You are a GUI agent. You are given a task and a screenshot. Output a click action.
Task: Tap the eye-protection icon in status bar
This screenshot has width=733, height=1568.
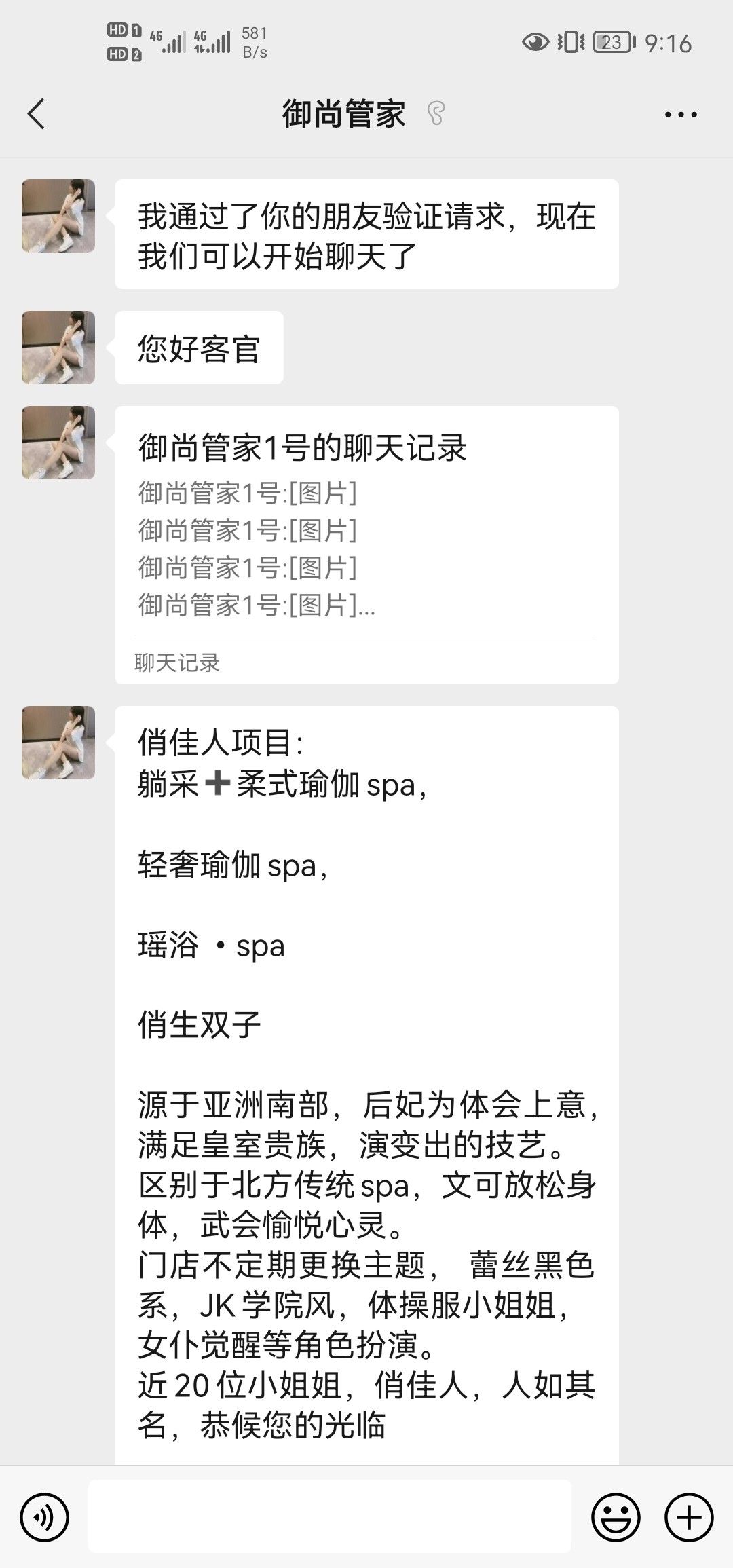coord(535,42)
